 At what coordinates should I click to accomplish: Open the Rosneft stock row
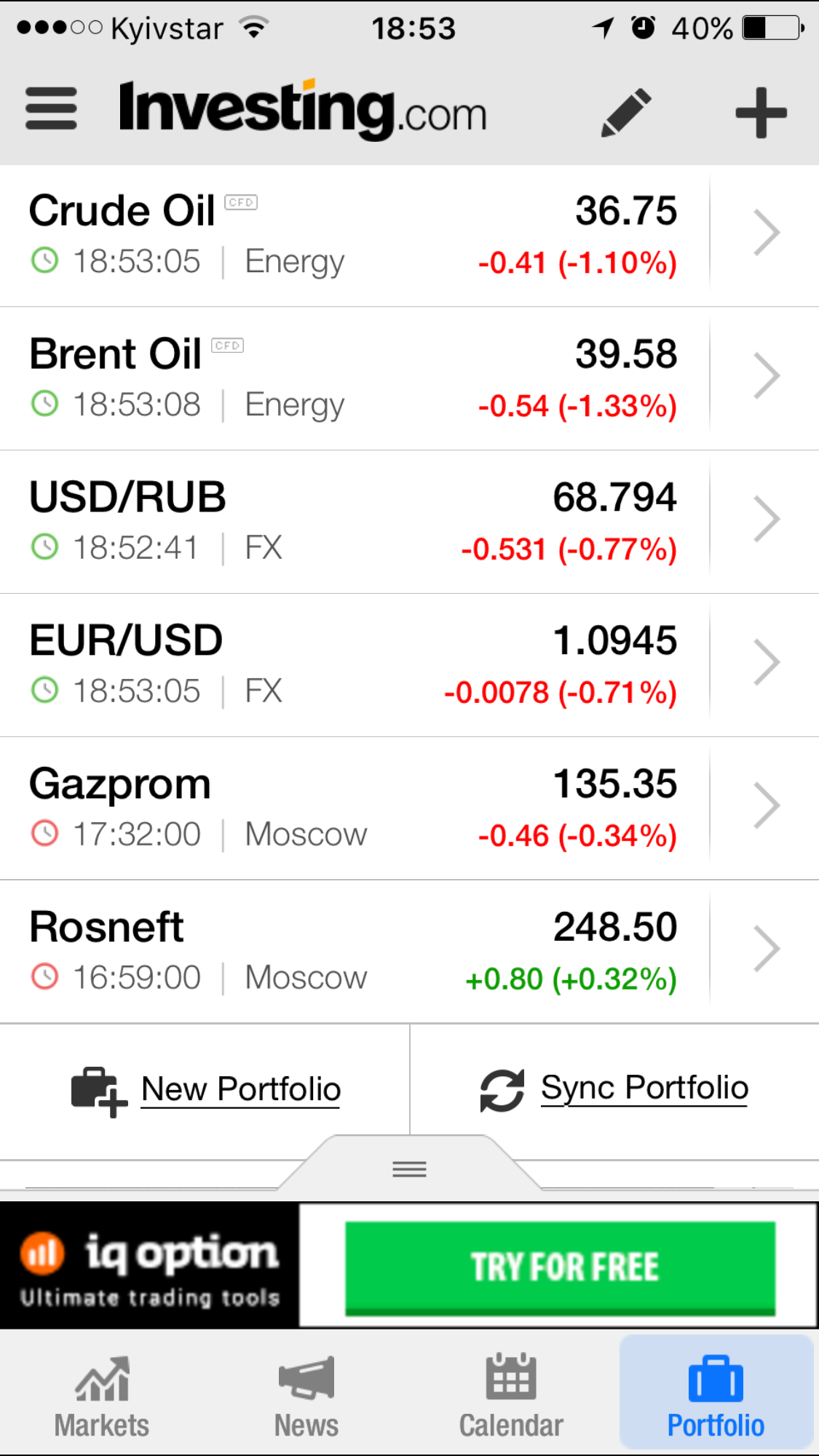(354, 952)
